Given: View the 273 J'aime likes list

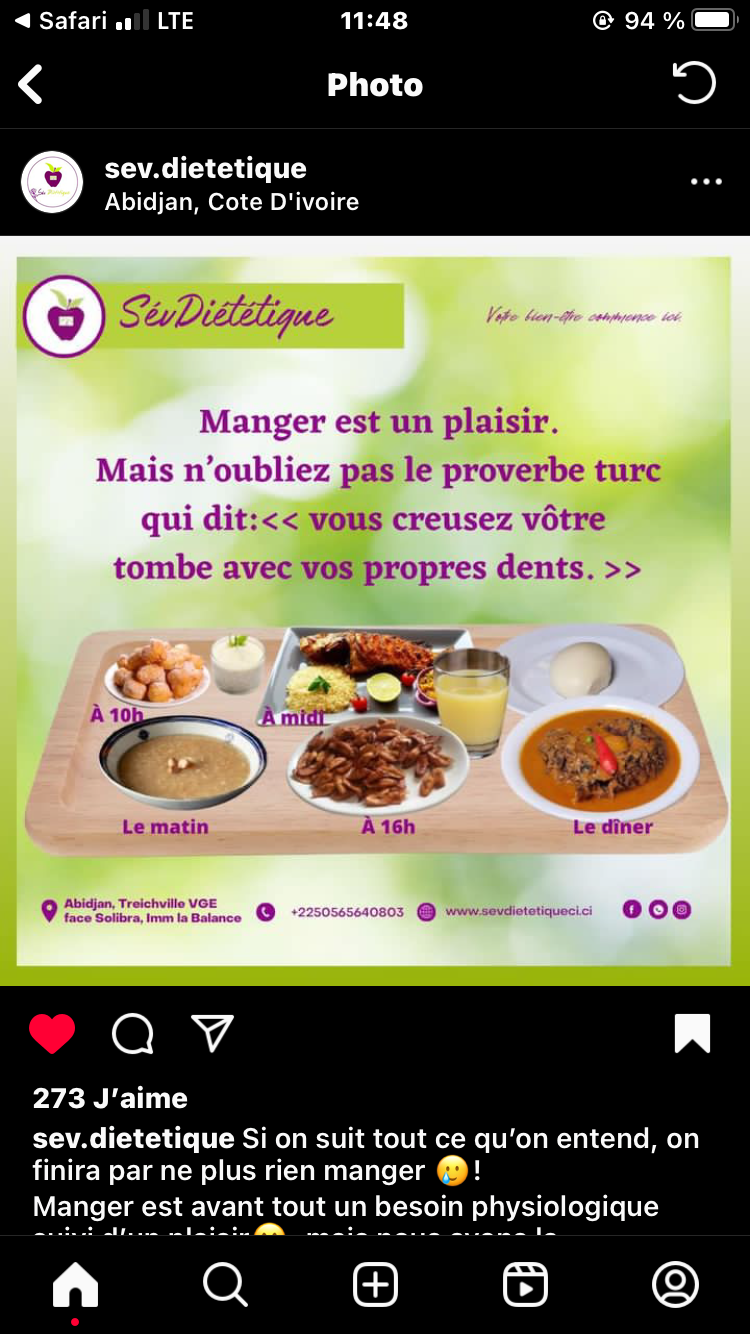Looking at the screenshot, I should point(110,1098).
